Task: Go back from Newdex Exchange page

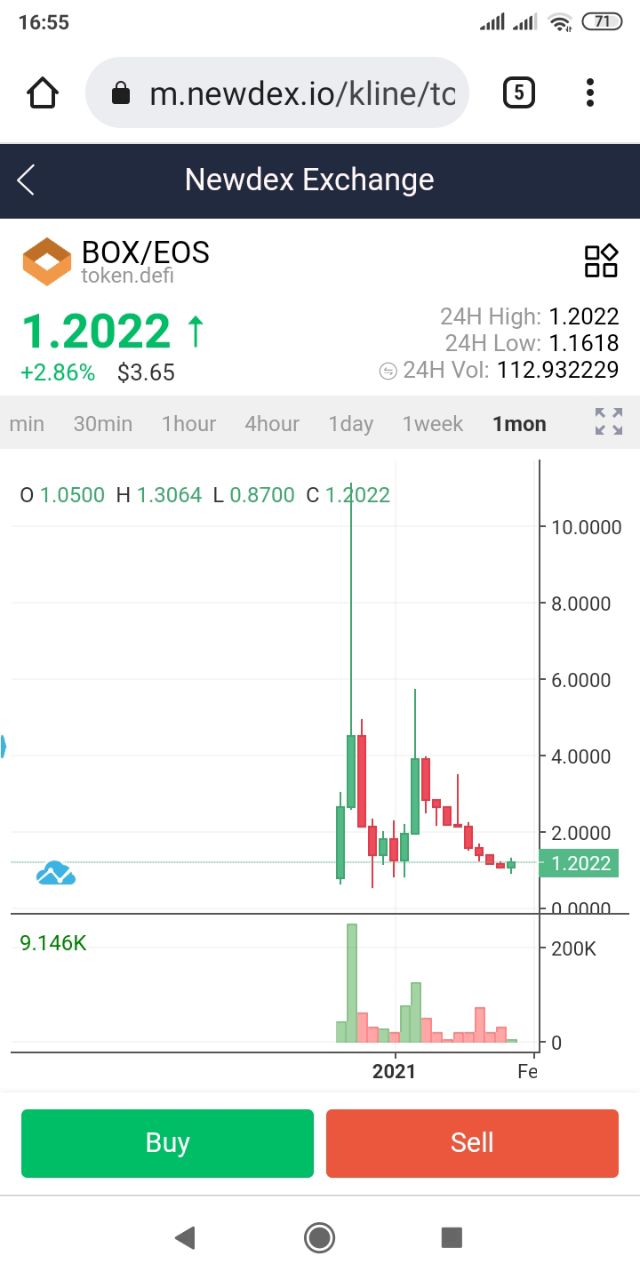Action: pos(26,180)
